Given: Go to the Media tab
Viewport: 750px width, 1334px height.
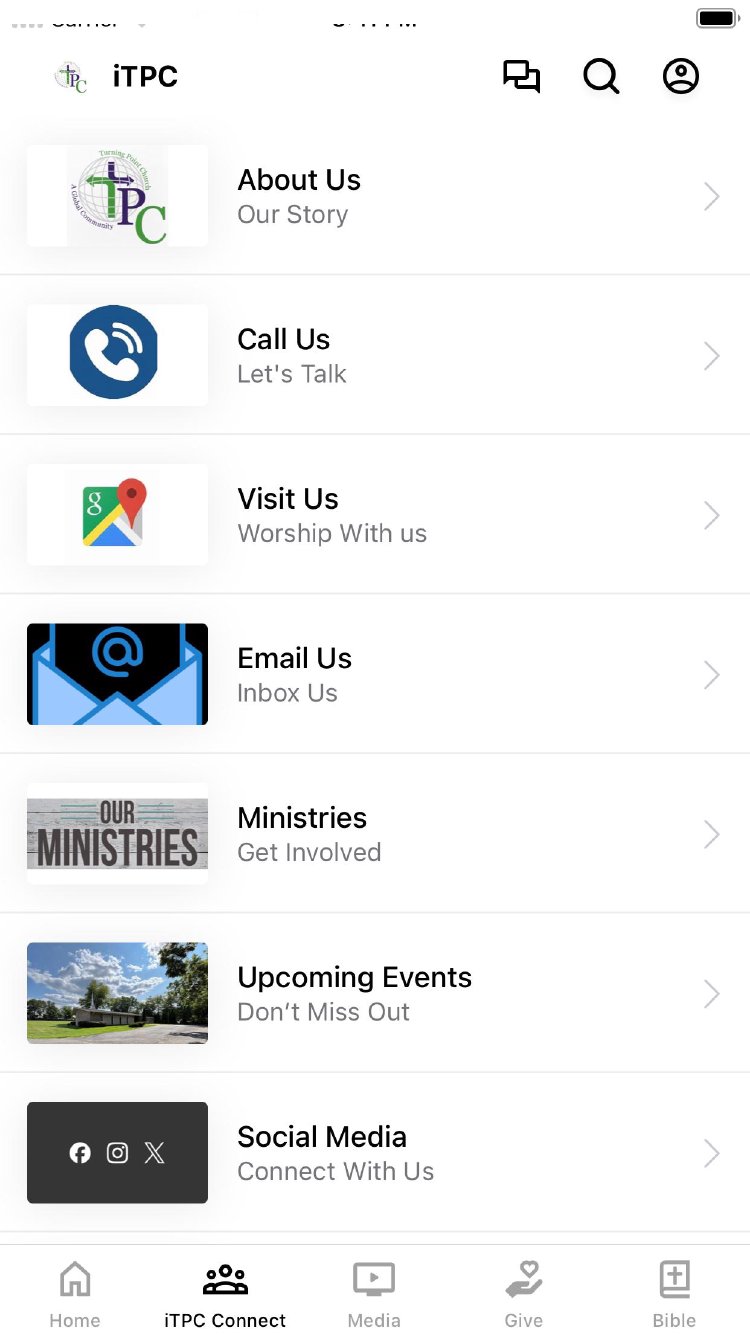Looking at the screenshot, I should pos(374,1294).
